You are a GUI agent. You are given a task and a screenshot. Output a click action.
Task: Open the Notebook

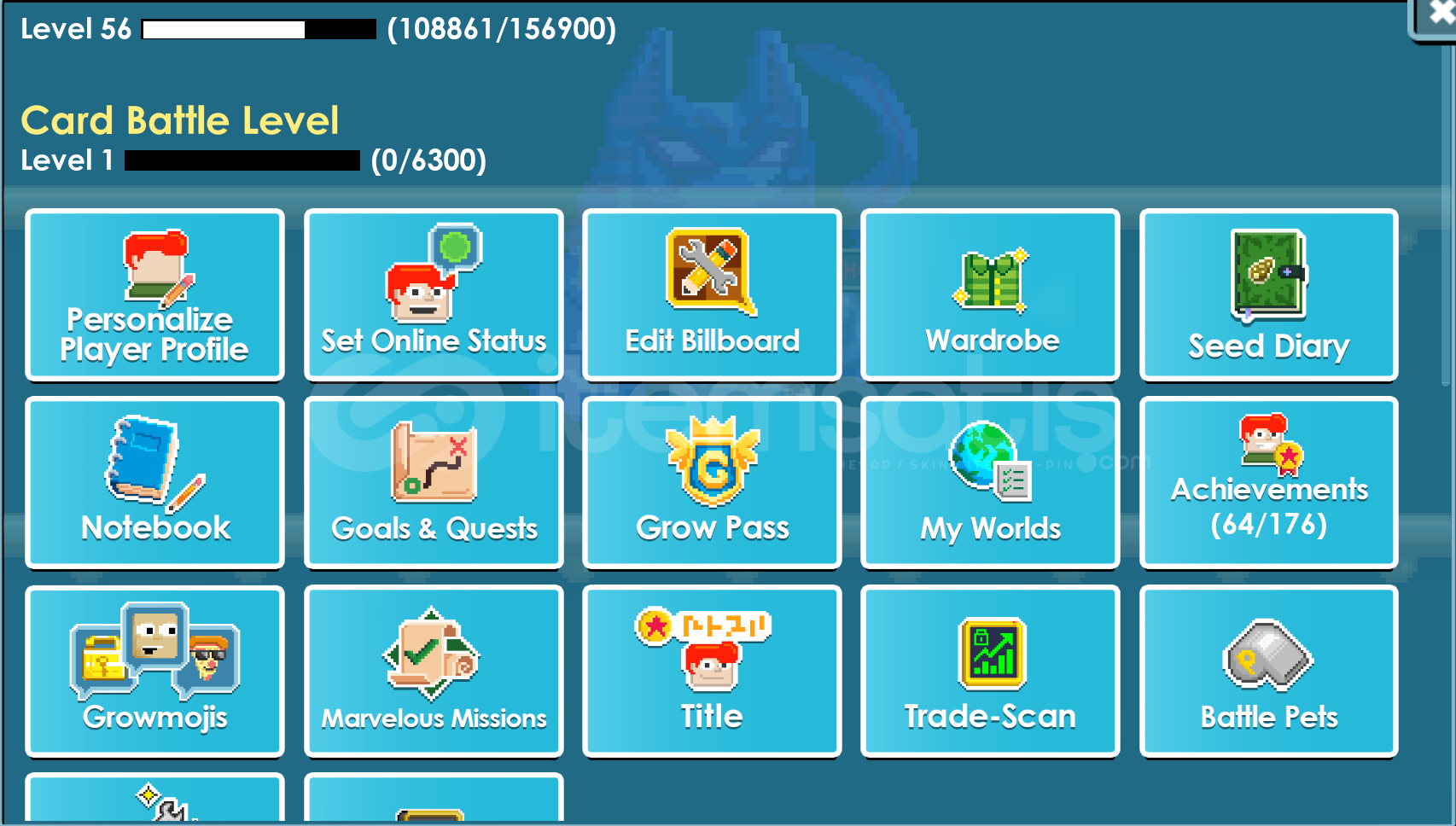[154, 483]
